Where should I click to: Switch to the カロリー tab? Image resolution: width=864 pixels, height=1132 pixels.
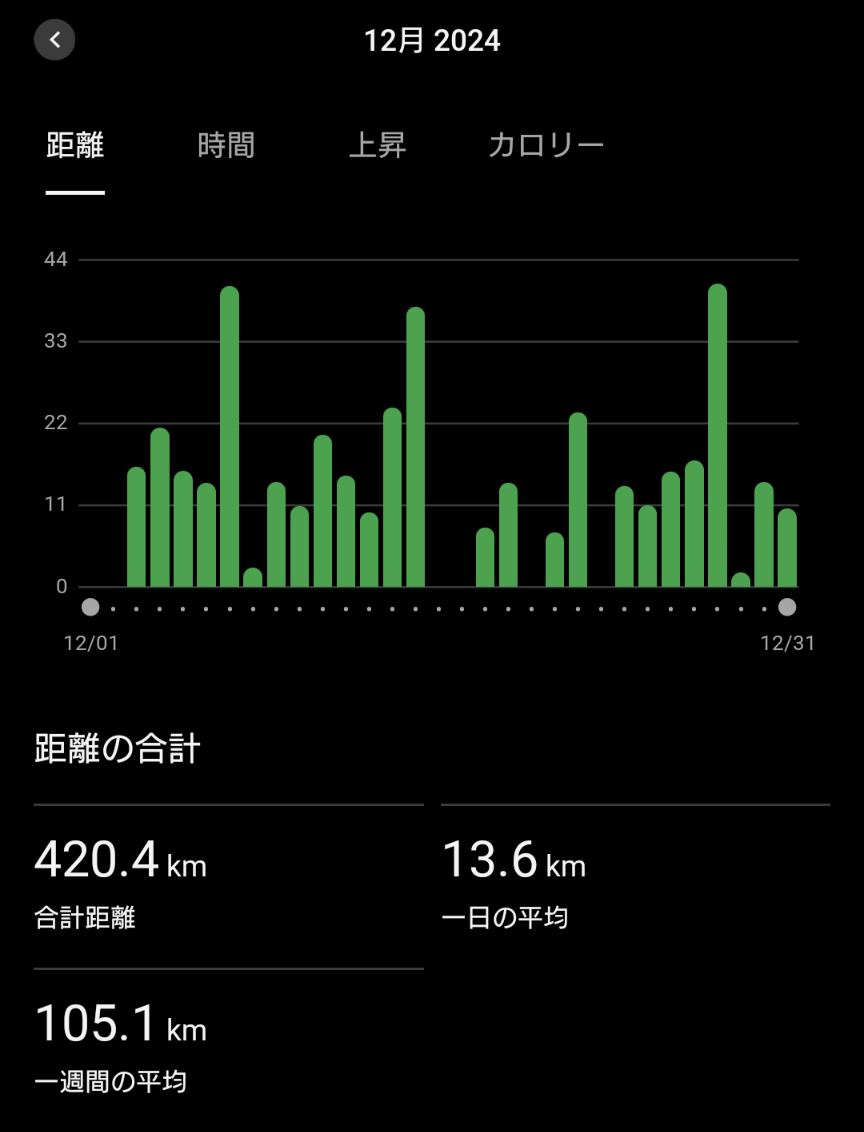coord(546,145)
